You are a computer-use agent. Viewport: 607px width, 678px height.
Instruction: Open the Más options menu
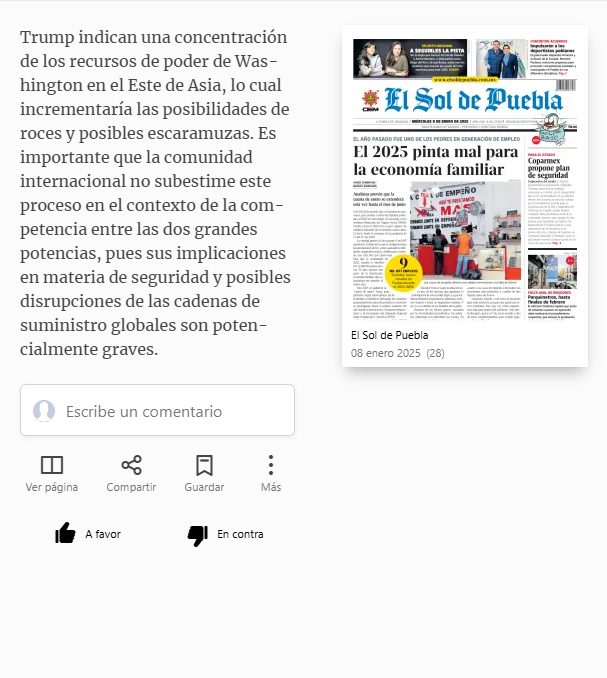(271, 473)
